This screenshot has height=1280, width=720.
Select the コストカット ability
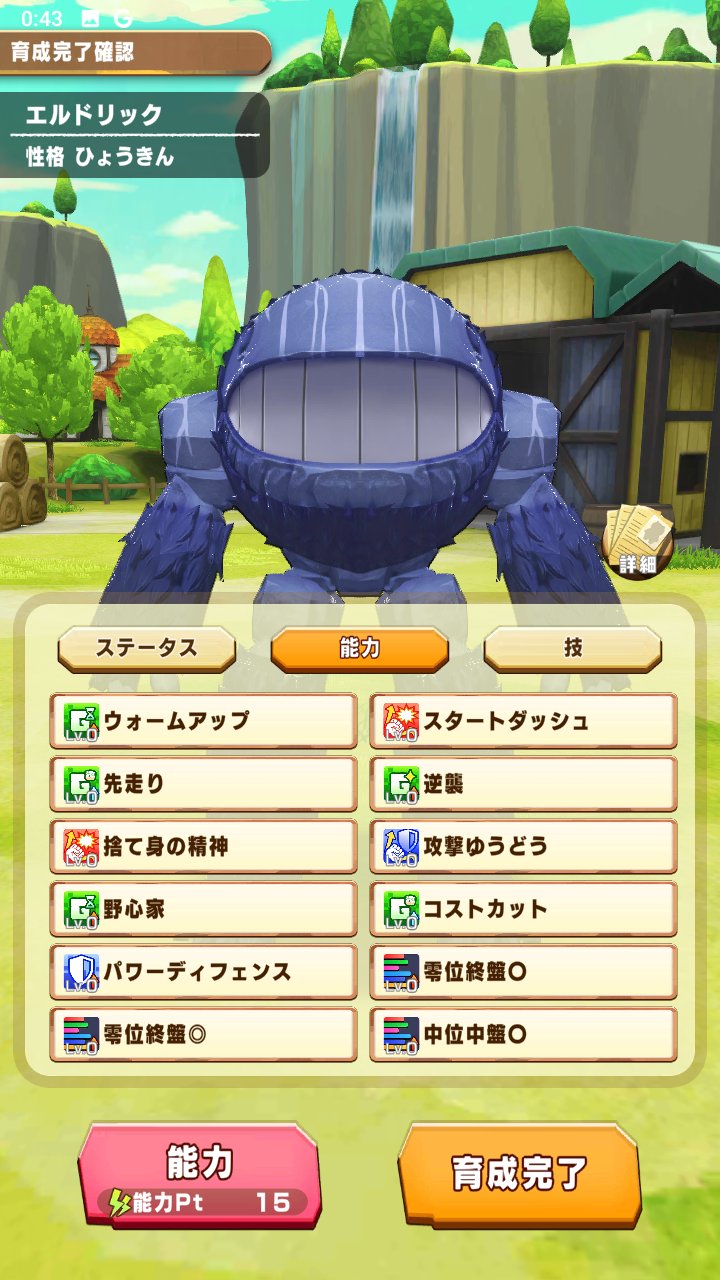pyautogui.click(x=523, y=909)
